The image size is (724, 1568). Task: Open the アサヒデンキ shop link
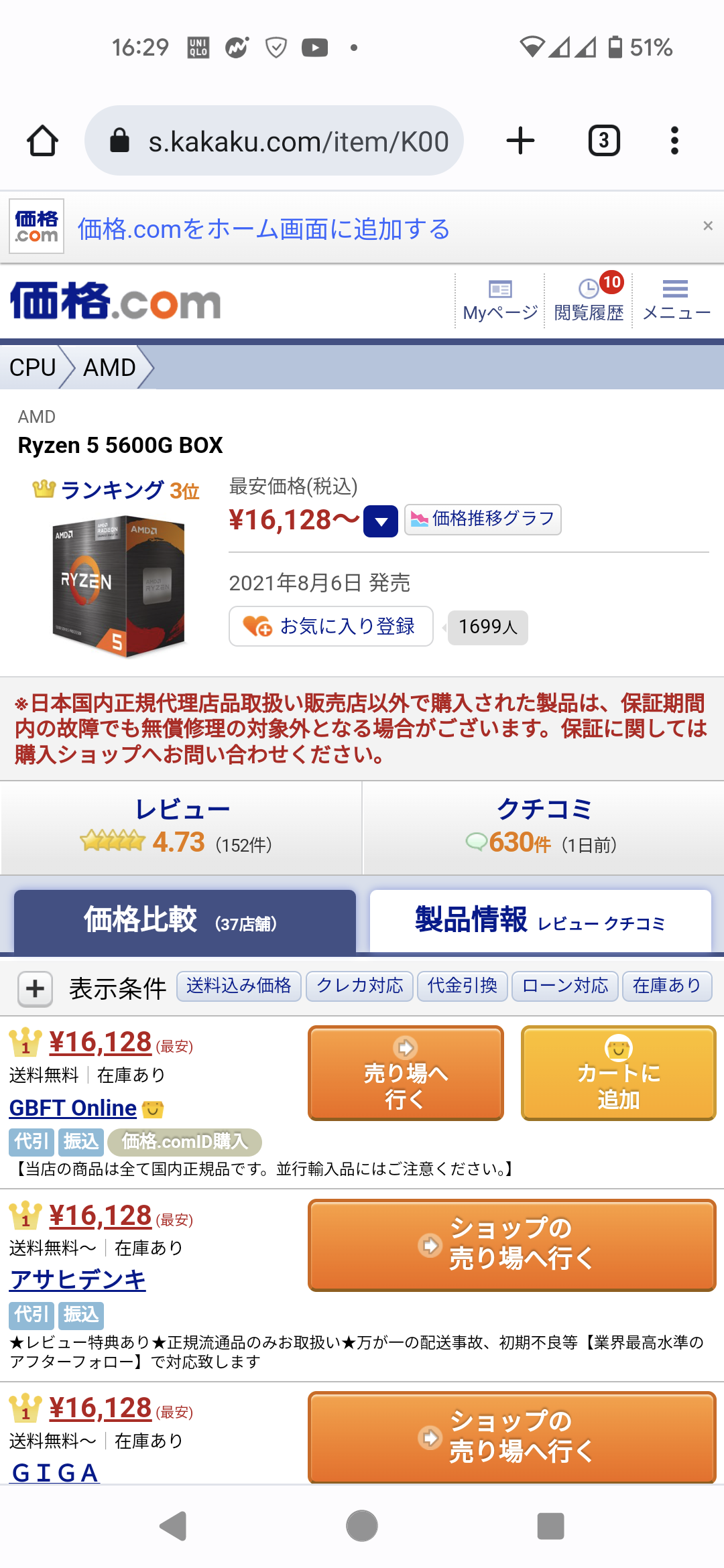(78, 1280)
